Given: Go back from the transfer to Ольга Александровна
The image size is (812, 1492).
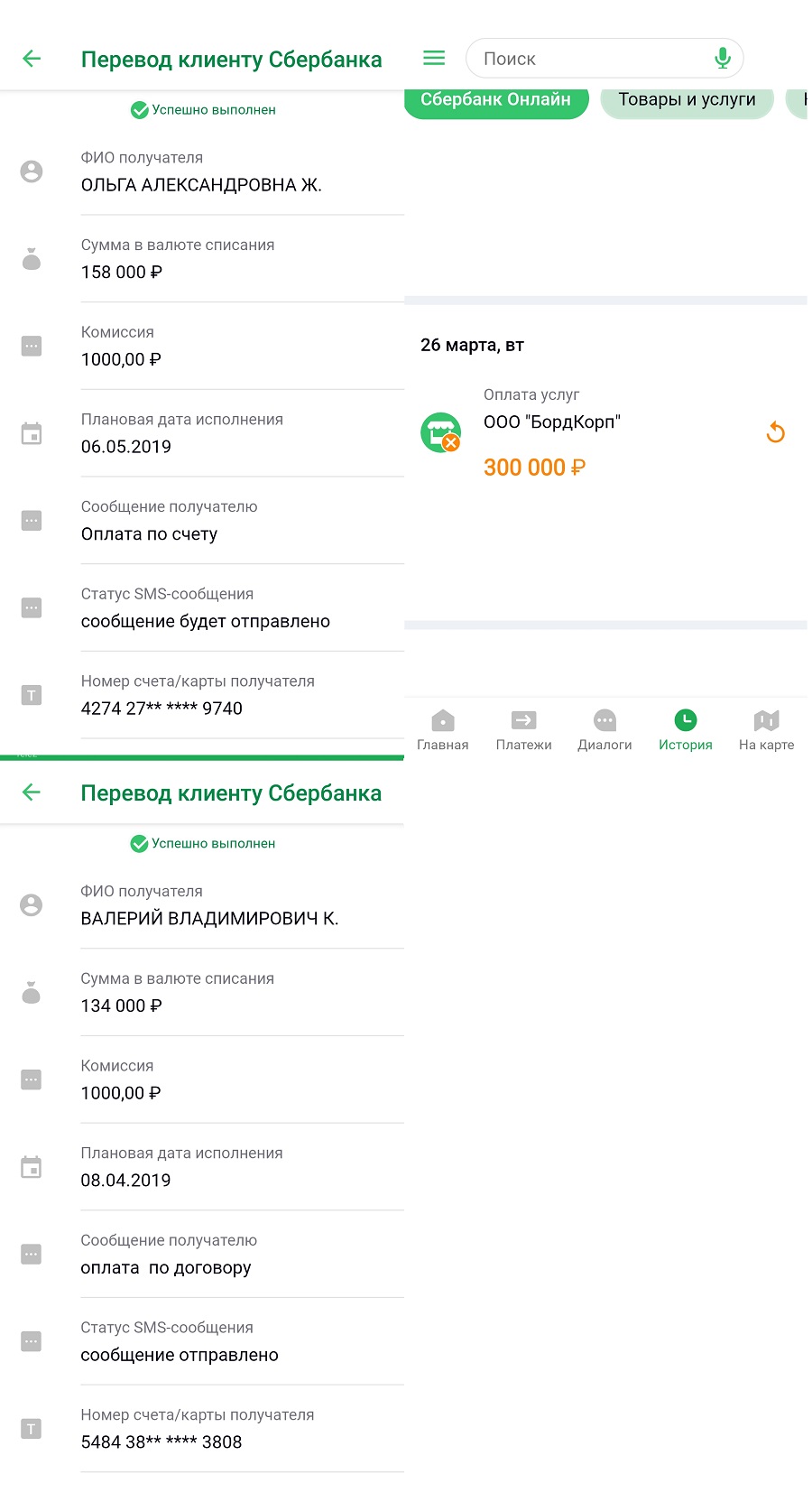Looking at the screenshot, I should pos(32,60).
